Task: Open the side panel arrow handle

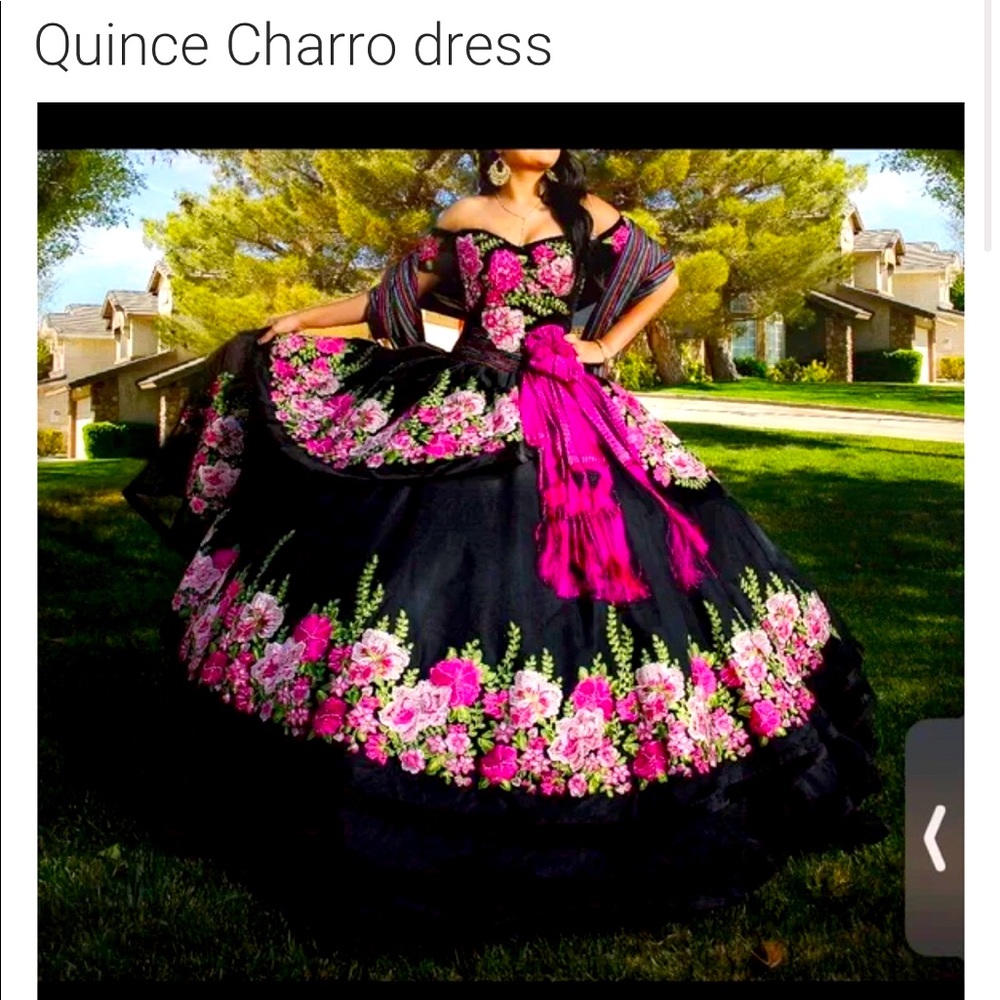Action: 934,838
